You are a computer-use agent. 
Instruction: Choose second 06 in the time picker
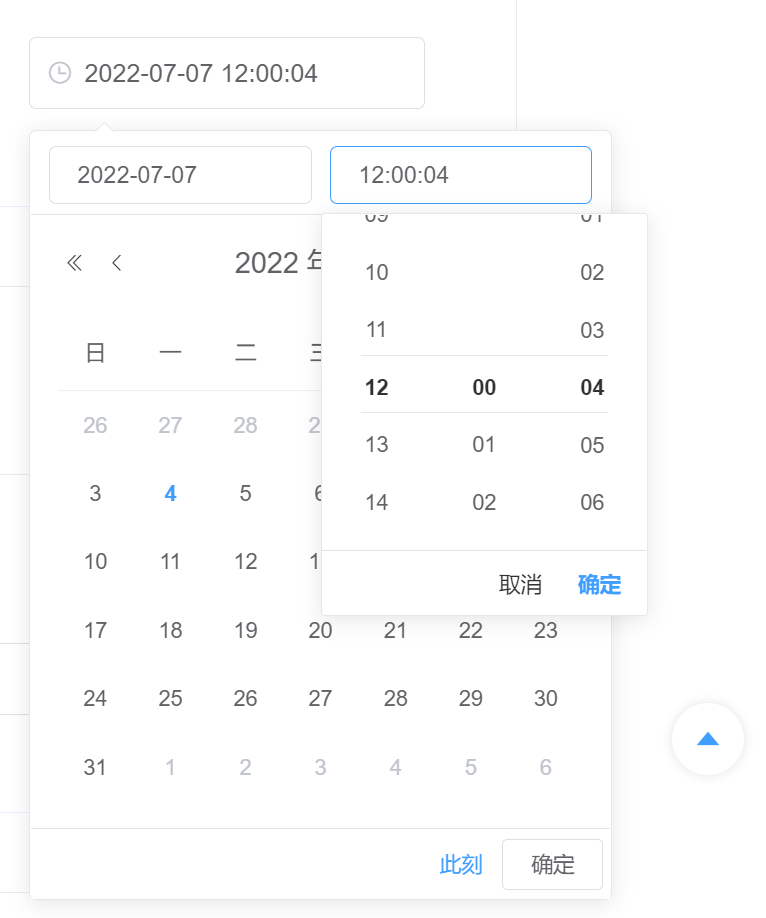(592, 502)
